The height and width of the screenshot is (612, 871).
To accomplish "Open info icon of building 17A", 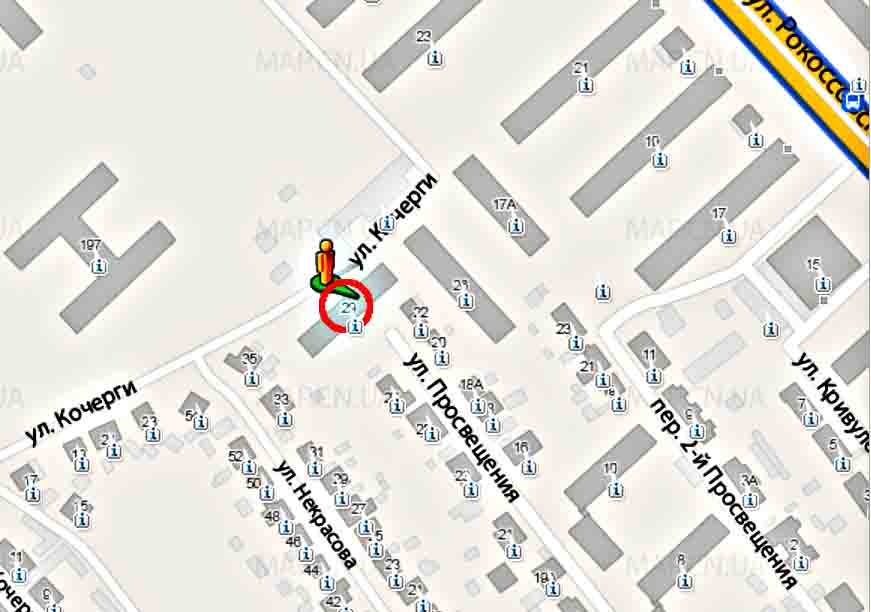I will (516, 226).
